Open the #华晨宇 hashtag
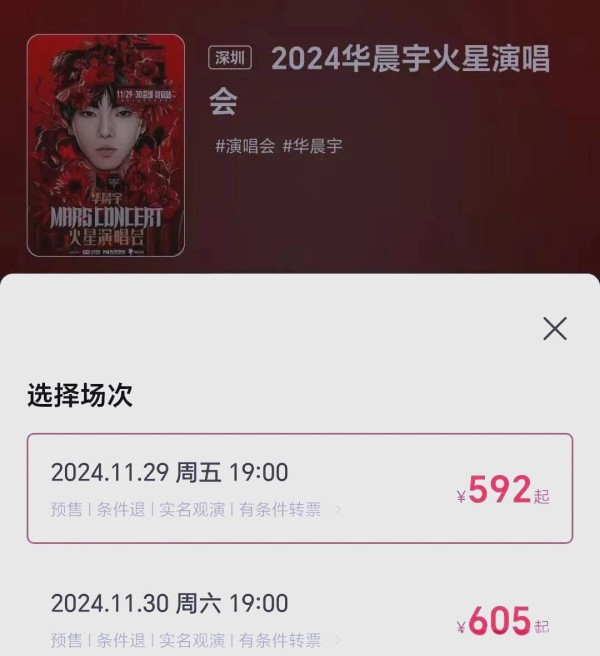Viewport: 600px width, 656px height. [312, 145]
